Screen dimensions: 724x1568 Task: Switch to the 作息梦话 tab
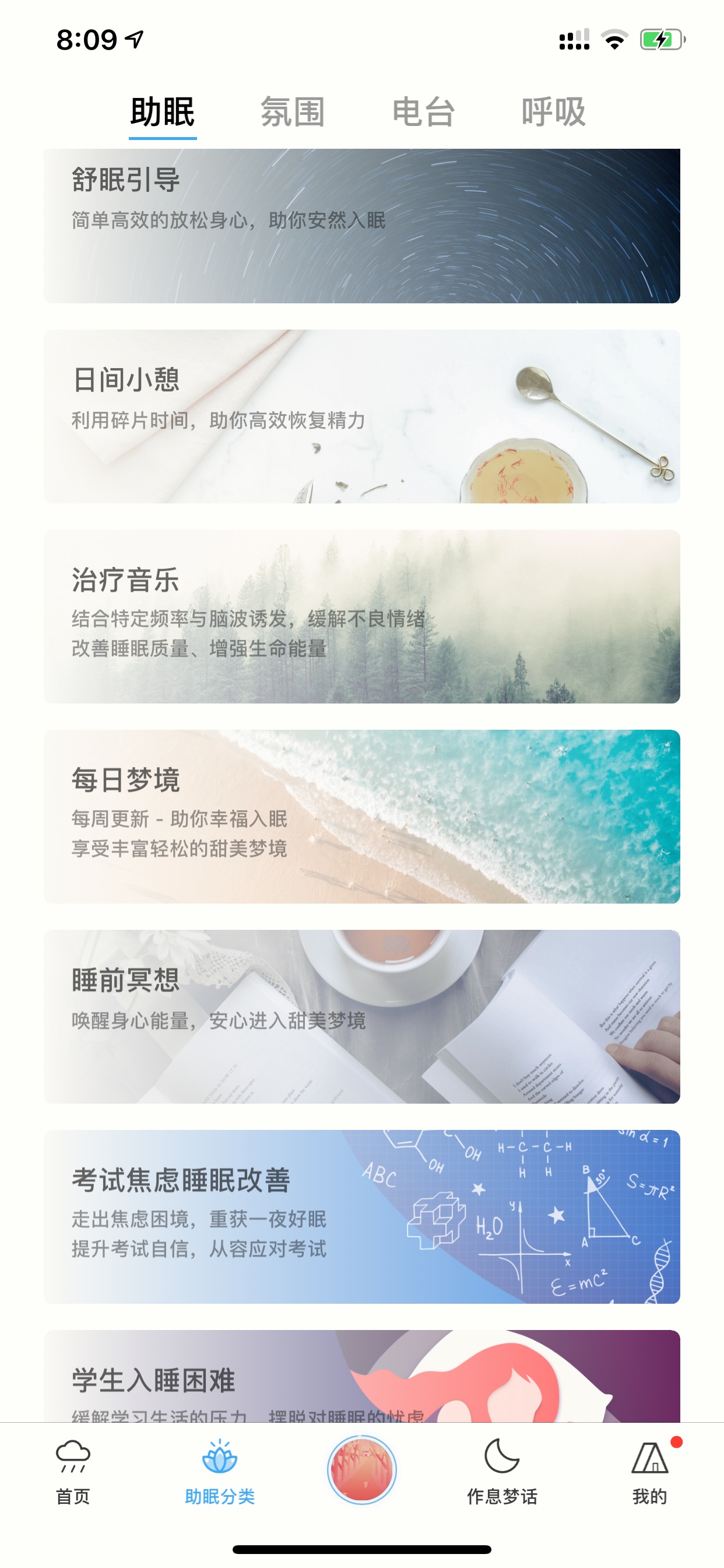[x=502, y=1472]
